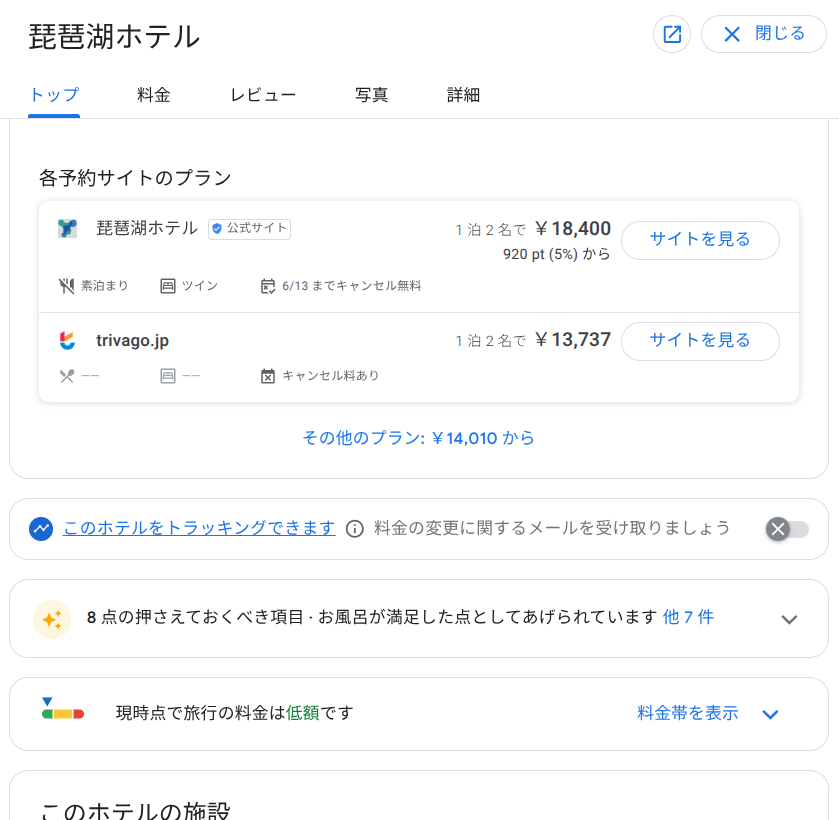Screen dimensions: 839x820
Task: Tap サイトを見る for 琵琶湖ホテル official site
Action: 700,240
